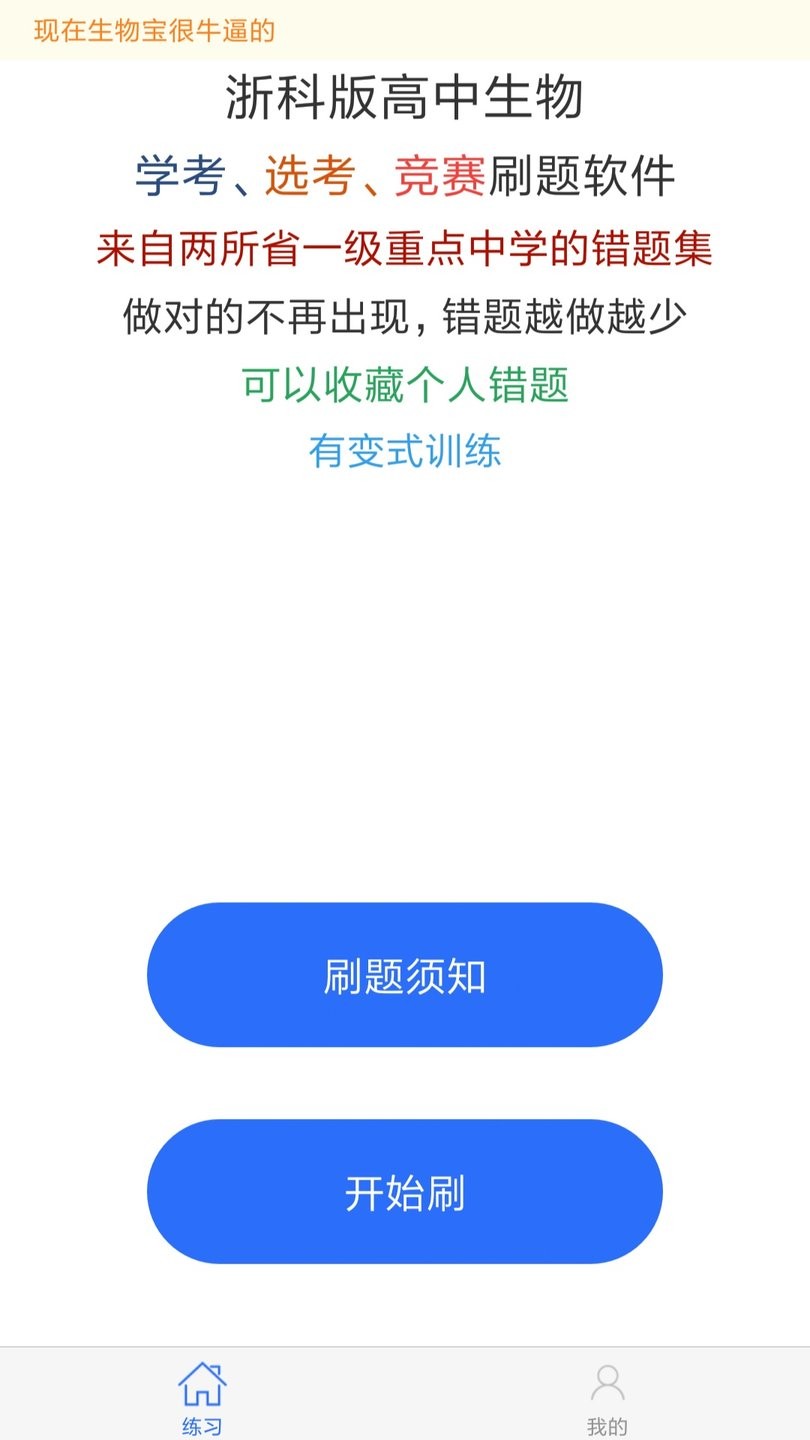The width and height of the screenshot is (810, 1440).
Task: Click the yellow notification bar at top
Action: coord(405,30)
